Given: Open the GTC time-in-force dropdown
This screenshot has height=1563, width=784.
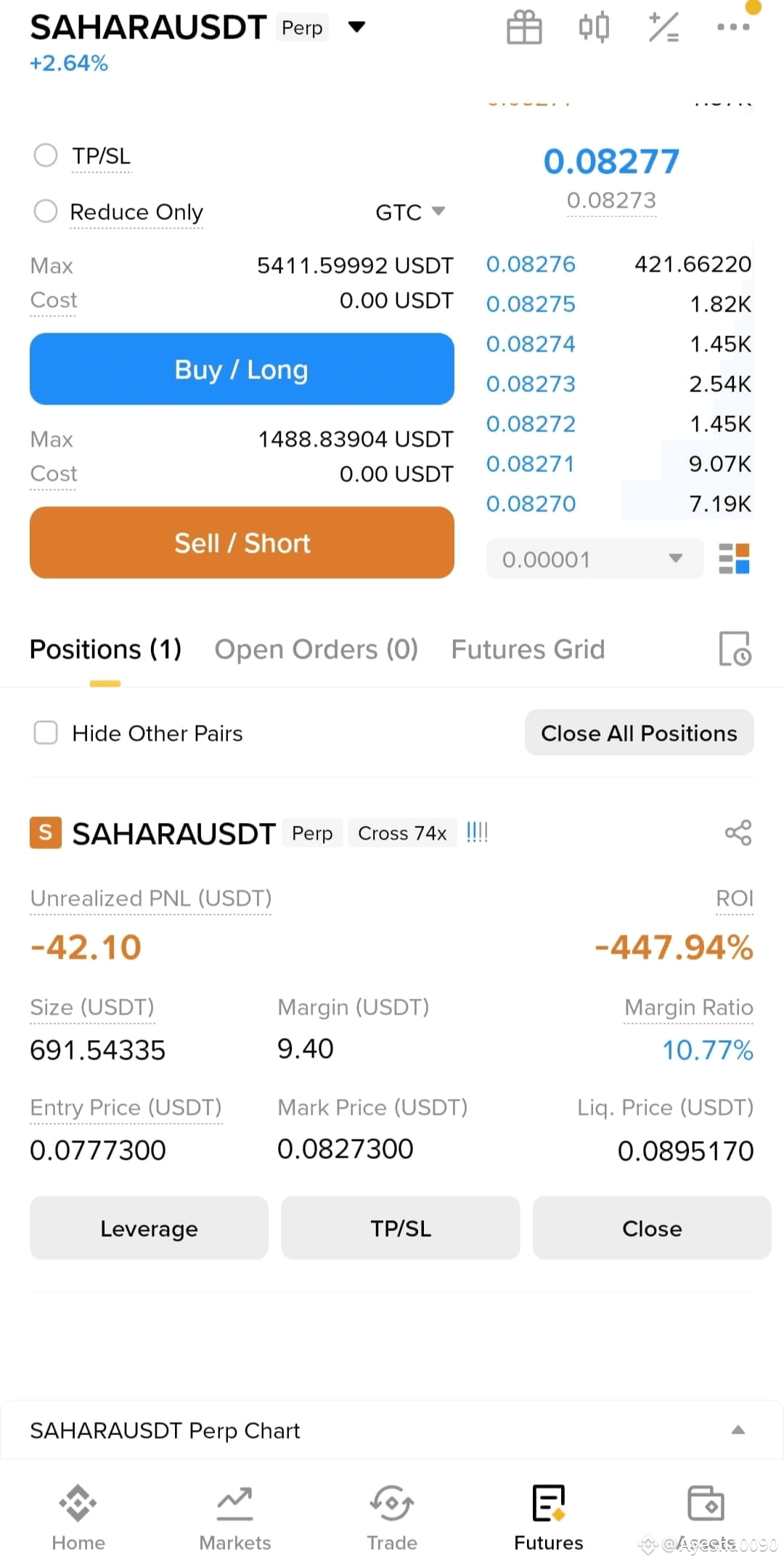Looking at the screenshot, I should tap(410, 212).
